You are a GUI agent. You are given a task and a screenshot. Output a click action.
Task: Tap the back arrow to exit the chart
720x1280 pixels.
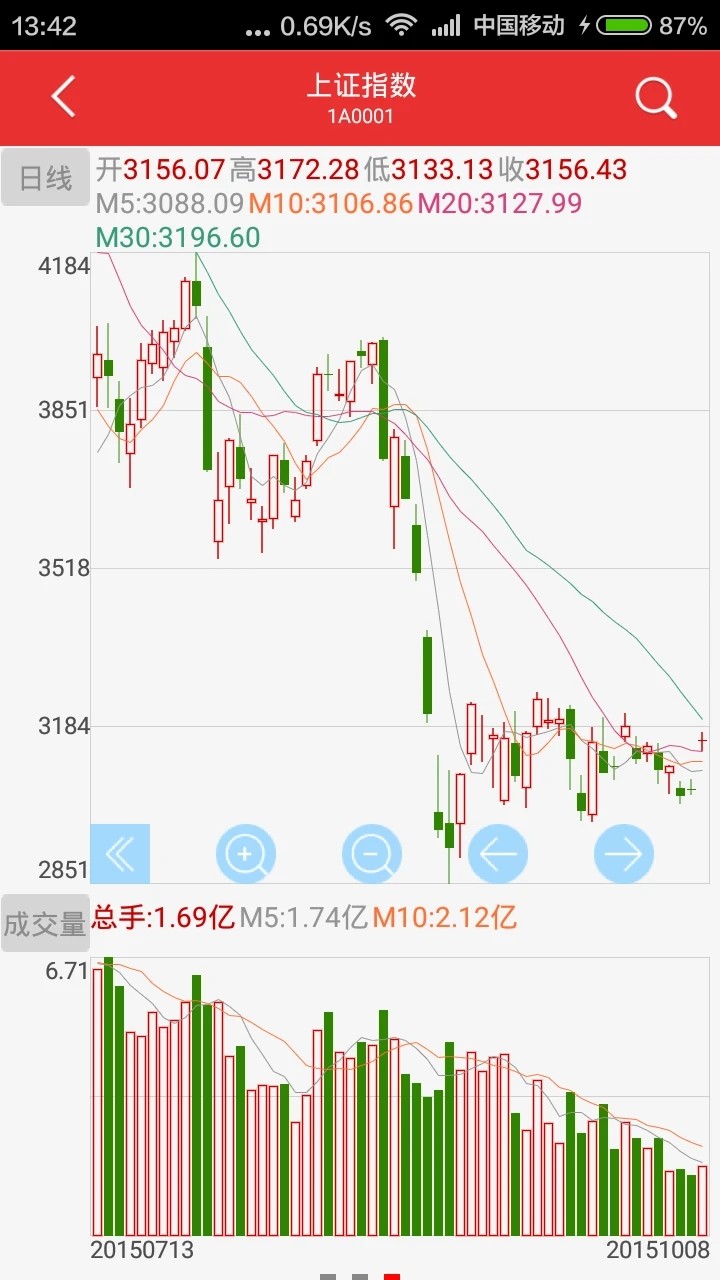pyautogui.click(x=62, y=97)
